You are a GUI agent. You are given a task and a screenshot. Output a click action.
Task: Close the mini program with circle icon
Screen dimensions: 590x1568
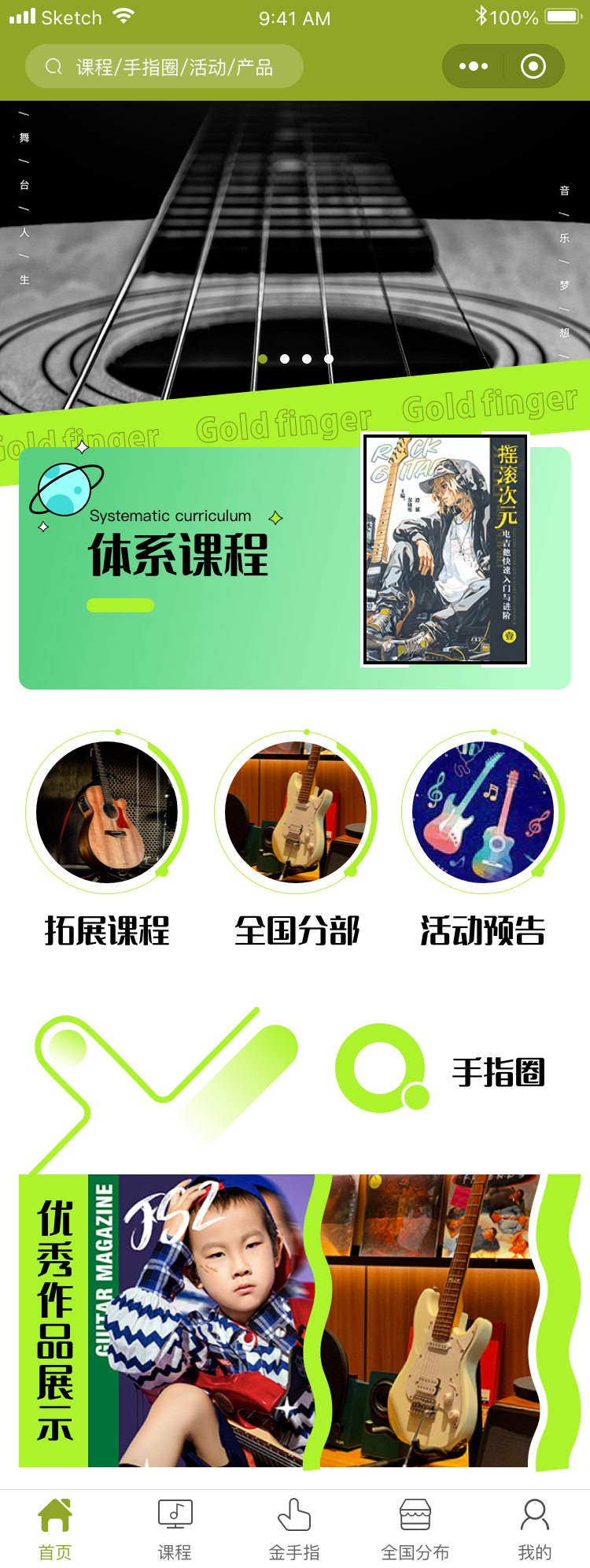pos(533,67)
